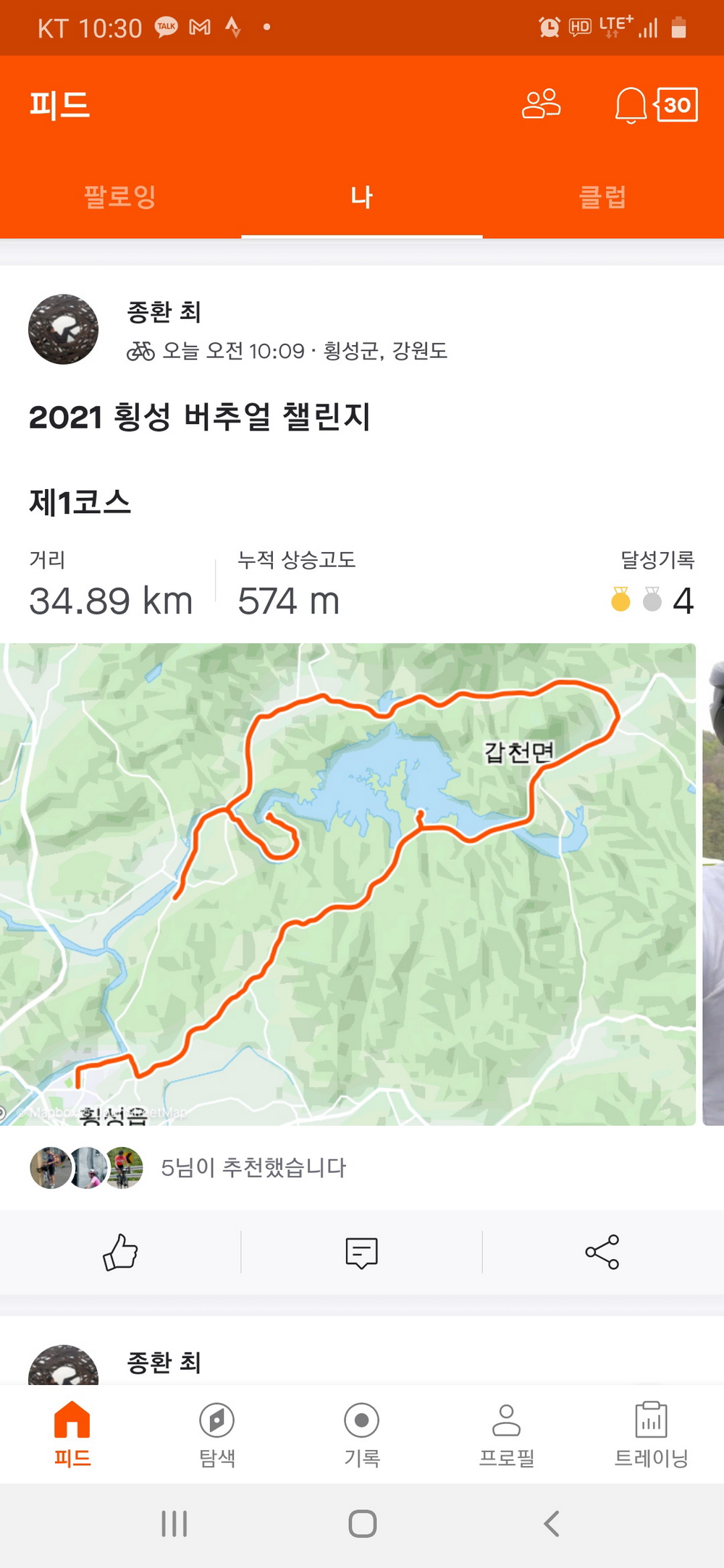Screen dimensions: 724x1568
Task: Open recent apps from navigation bar
Action: click(174, 1524)
